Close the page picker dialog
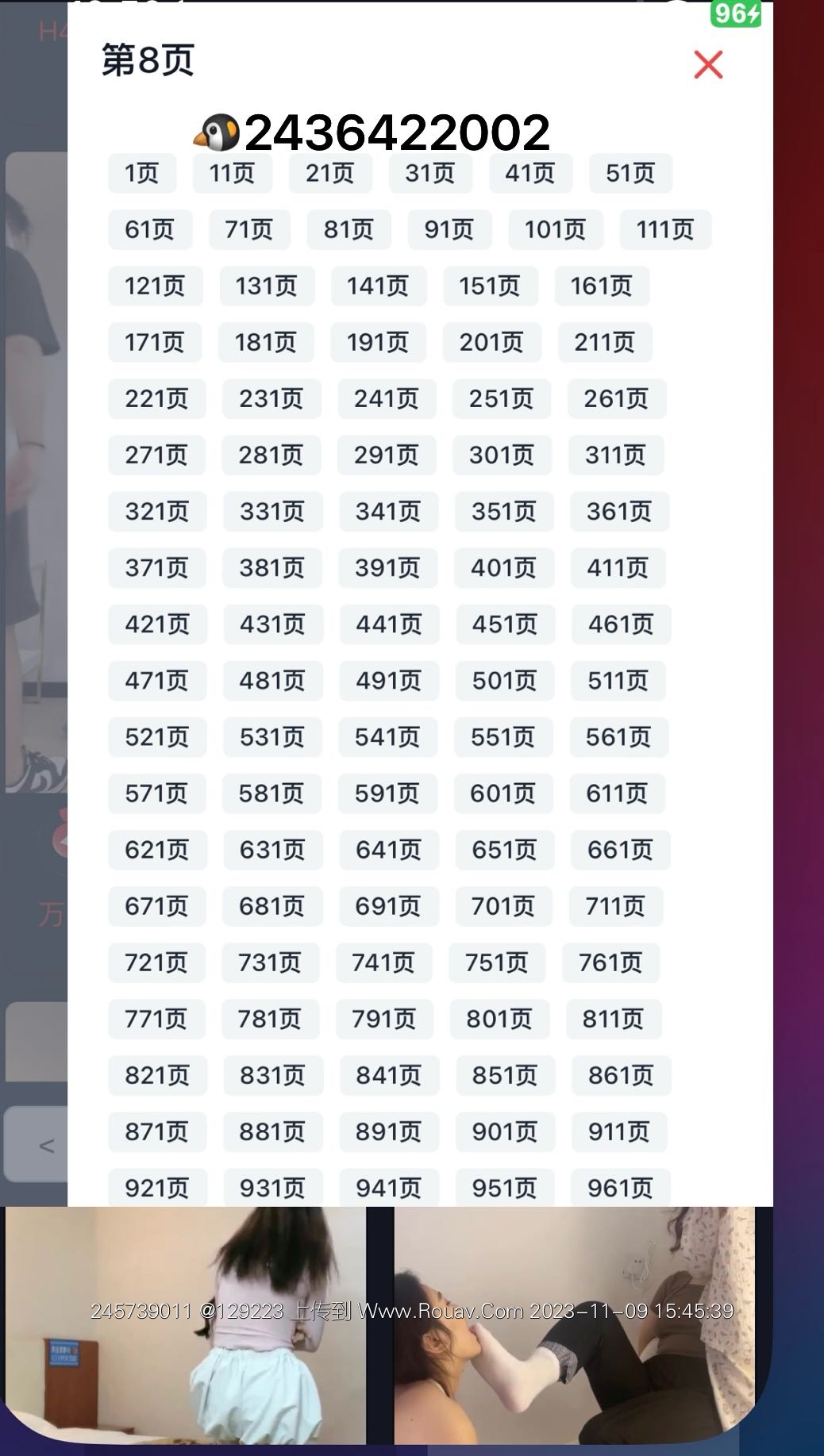The width and height of the screenshot is (824, 1456). click(707, 65)
